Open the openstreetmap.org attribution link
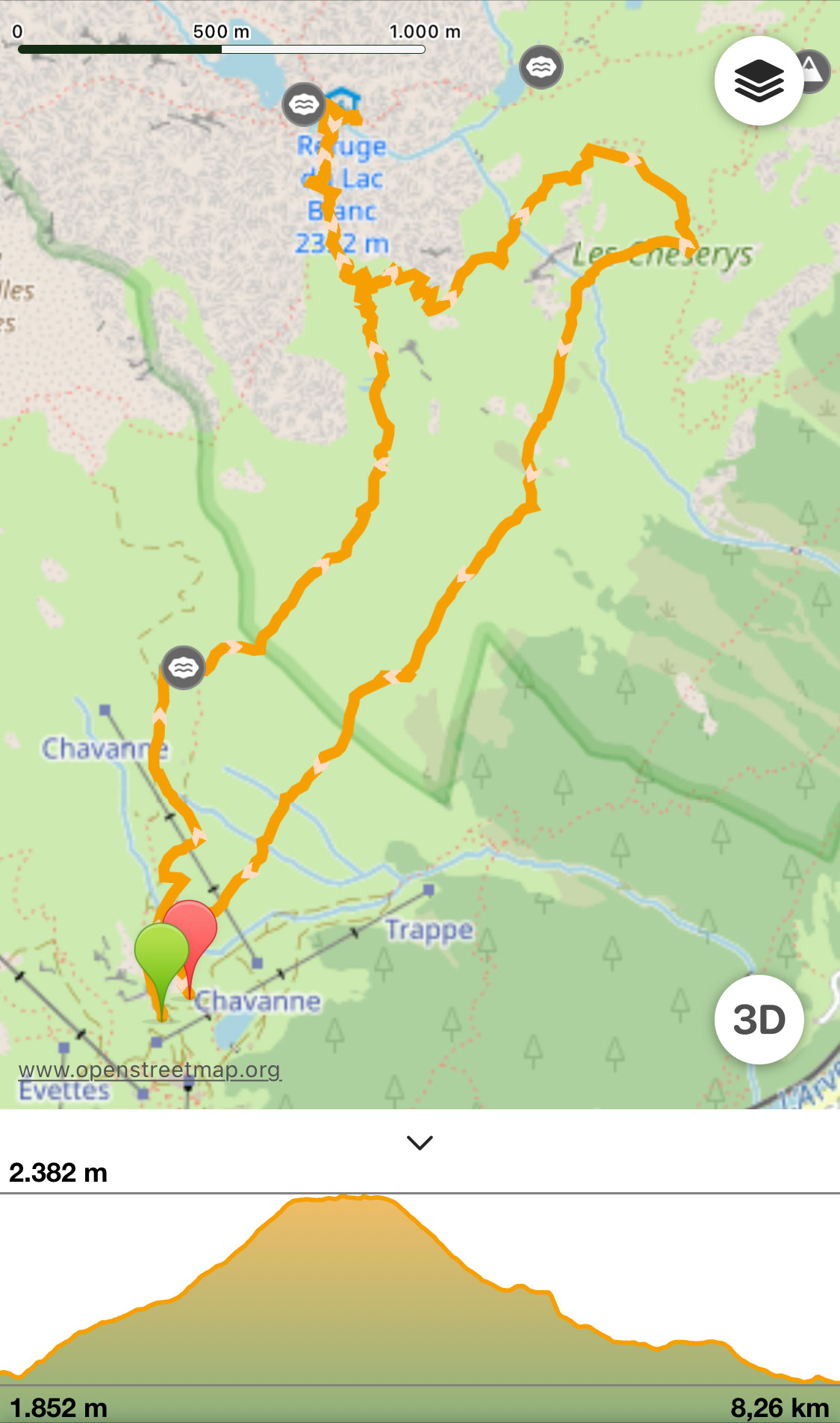This screenshot has width=840, height=1423. click(149, 1070)
